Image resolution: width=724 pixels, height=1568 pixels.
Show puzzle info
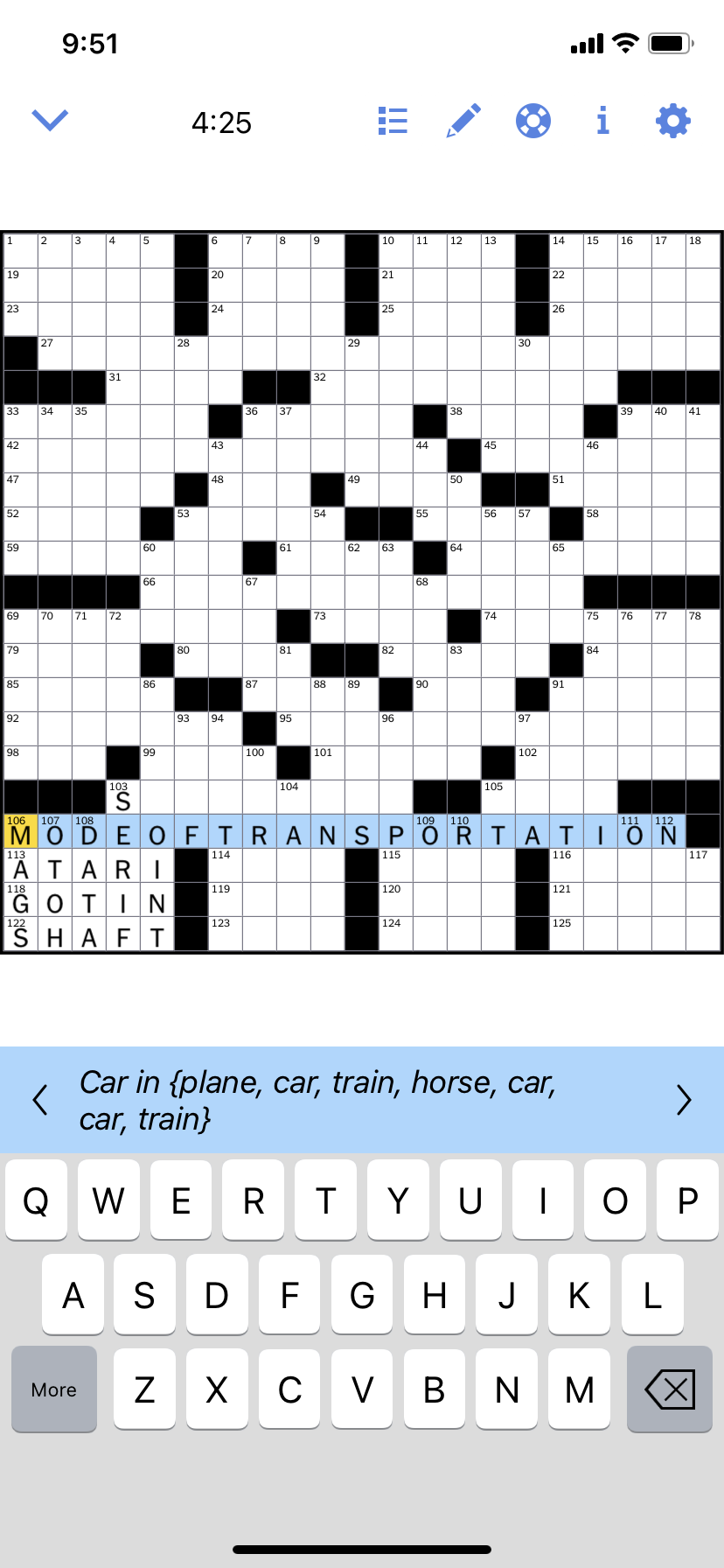(602, 121)
